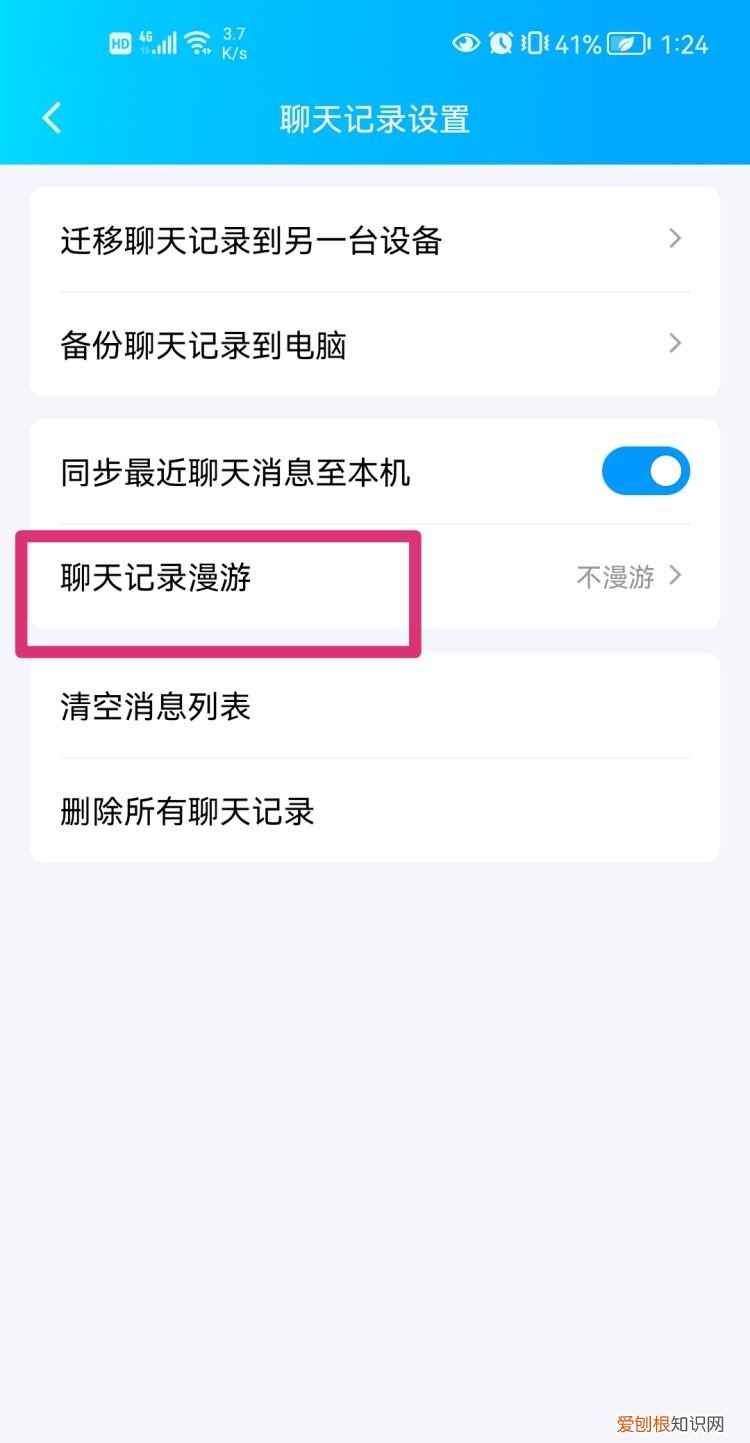Select the 聊天记录设置 title bar
750x1443 pixels.
[x=375, y=120]
